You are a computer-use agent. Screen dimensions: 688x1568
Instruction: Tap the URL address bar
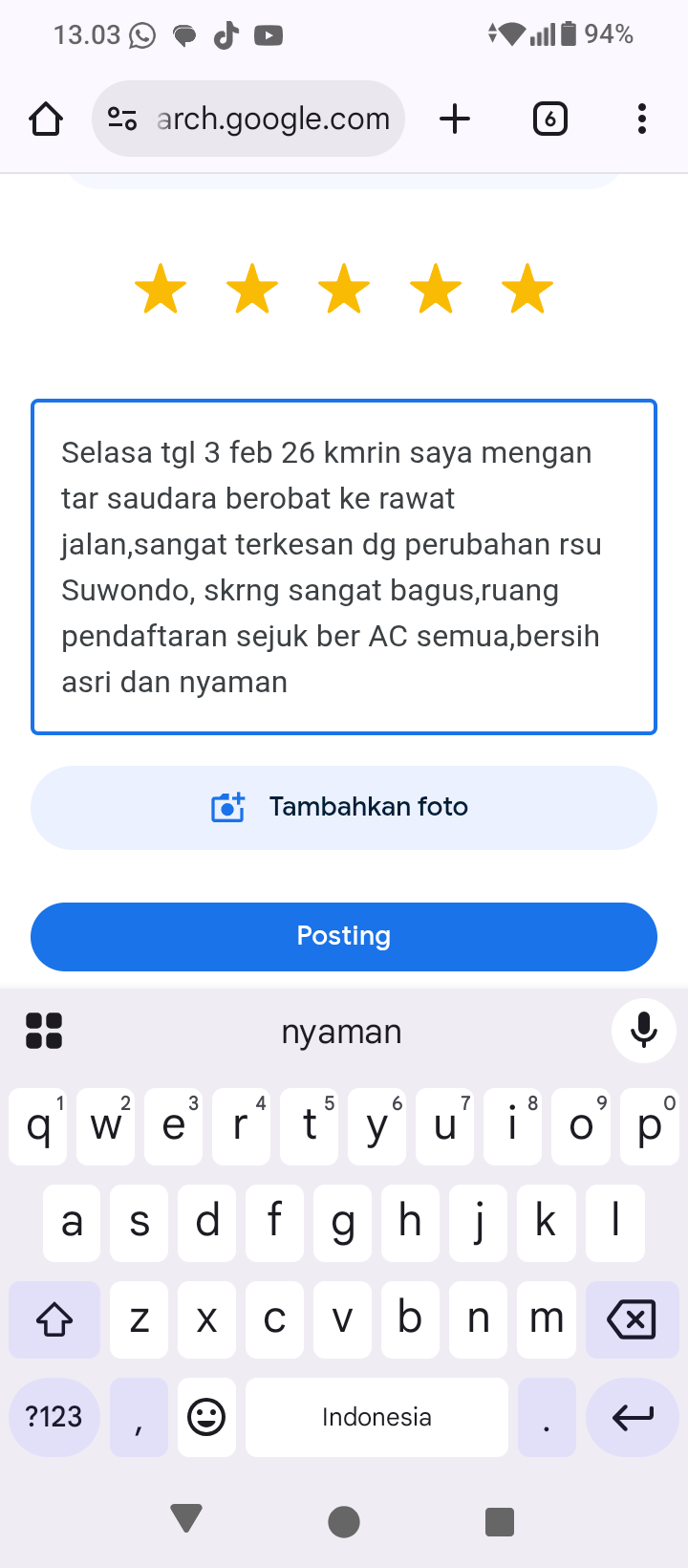click(272, 120)
